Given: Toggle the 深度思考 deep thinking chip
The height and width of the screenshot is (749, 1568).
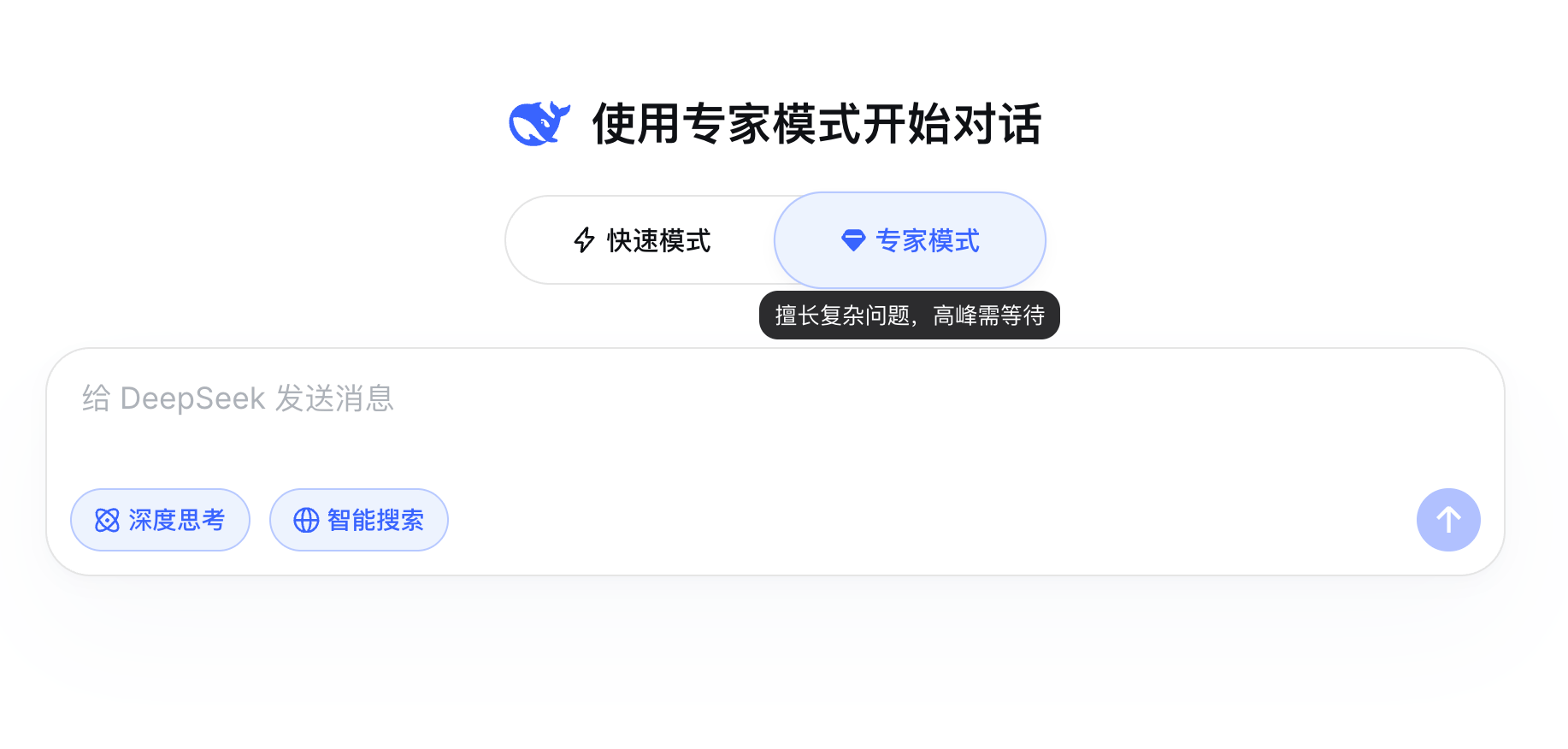Looking at the screenshot, I should pyautogui.click(x=160, y=520).
